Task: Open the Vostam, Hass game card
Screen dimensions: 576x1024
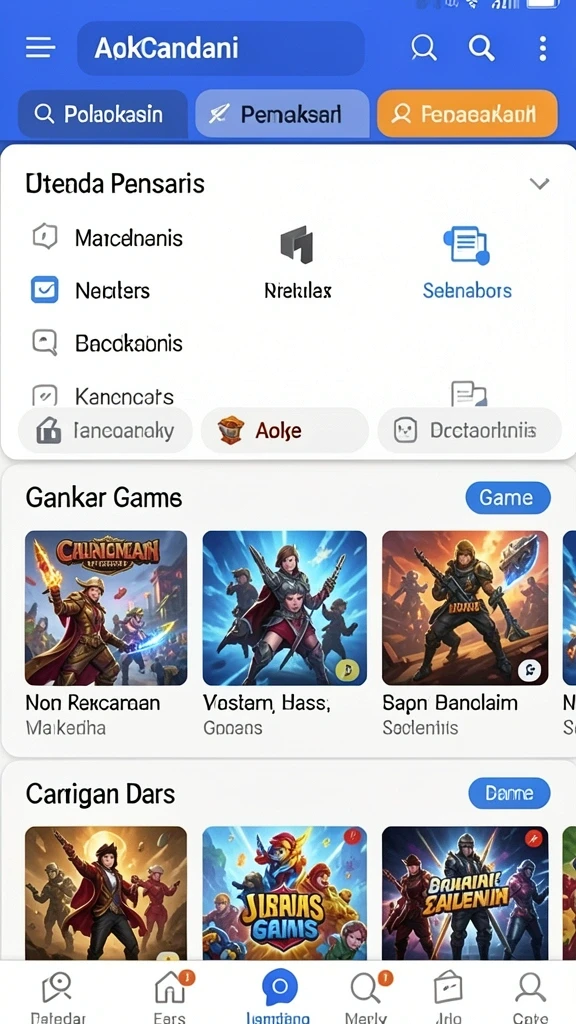Action: click(x=284, y=633)
